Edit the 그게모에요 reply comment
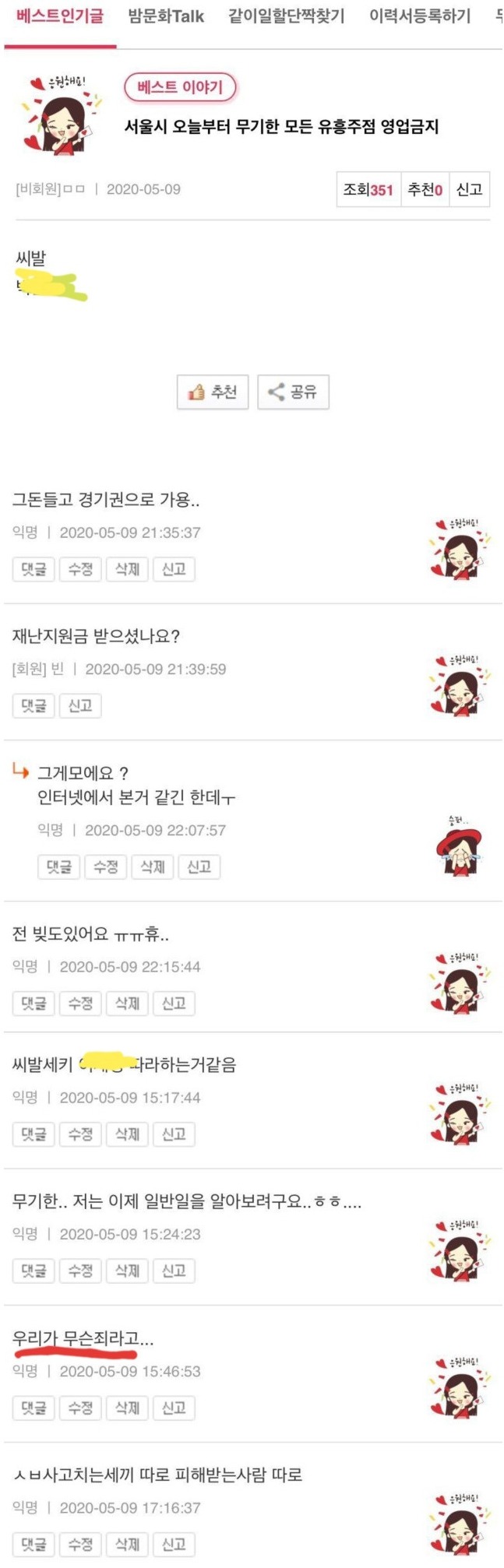504x1568 pixels. 106,867
